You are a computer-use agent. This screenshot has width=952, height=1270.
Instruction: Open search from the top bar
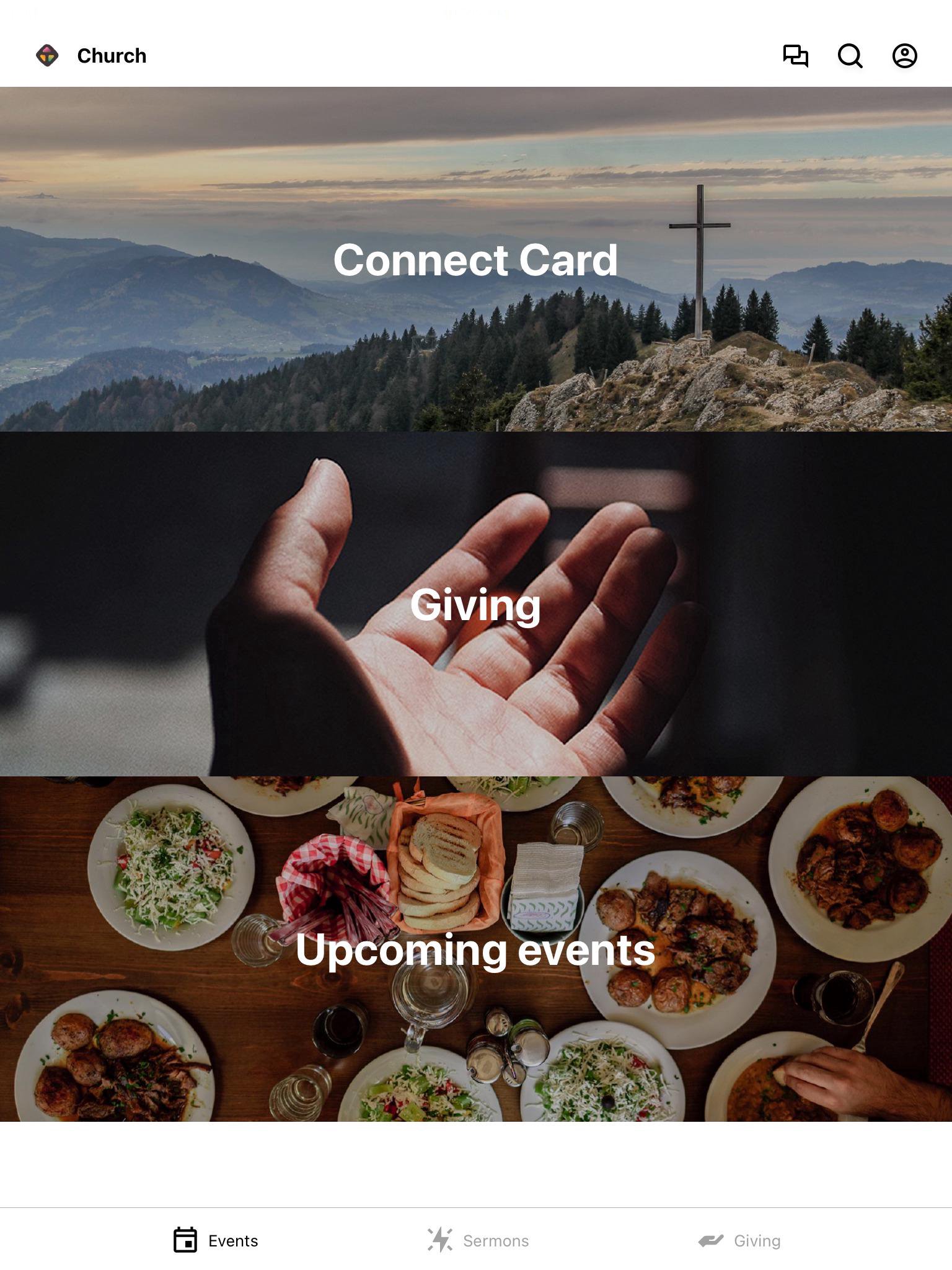pos(850,56)
